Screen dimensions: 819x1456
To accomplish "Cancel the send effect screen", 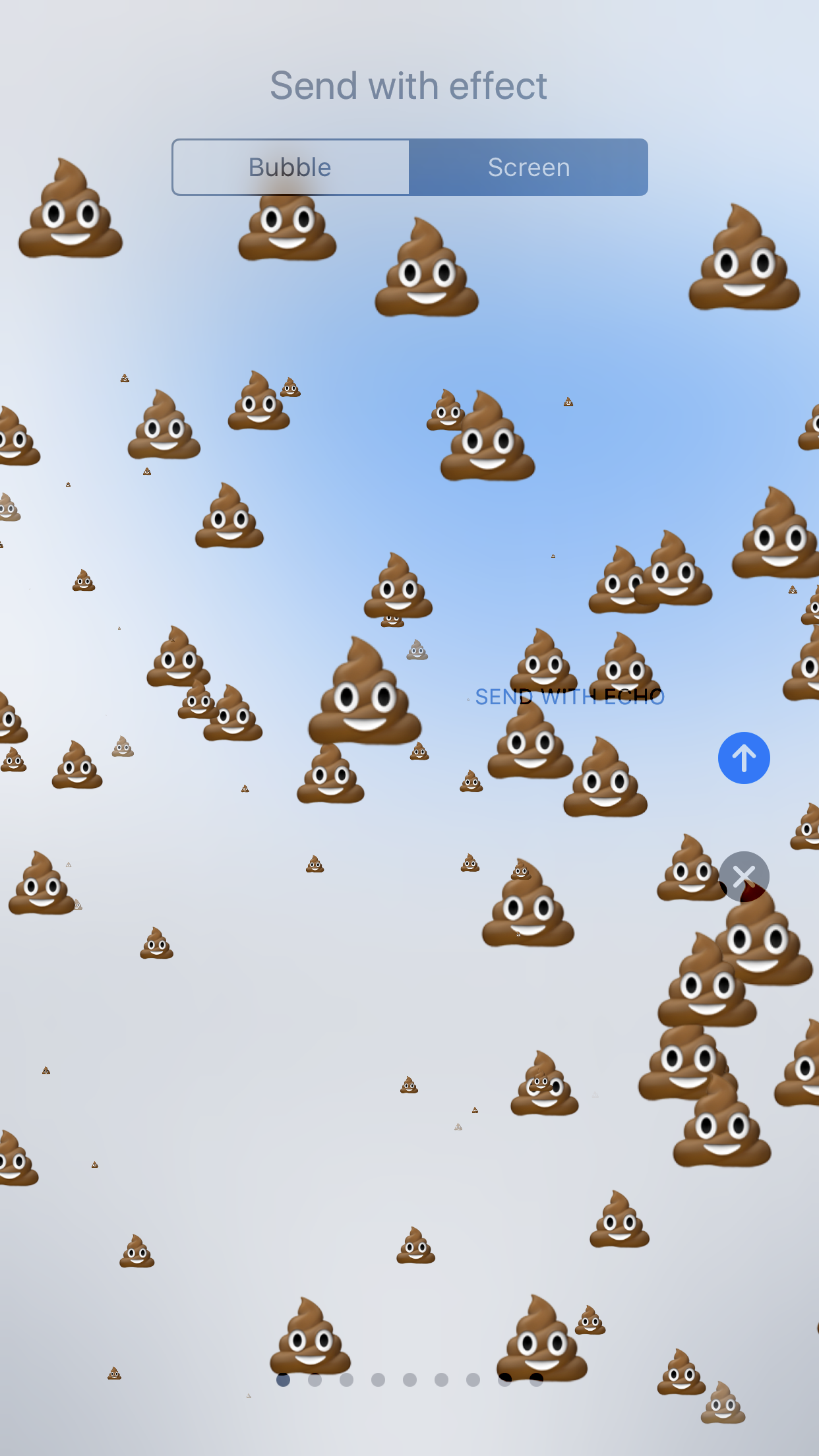I will (x=744, y=876).
